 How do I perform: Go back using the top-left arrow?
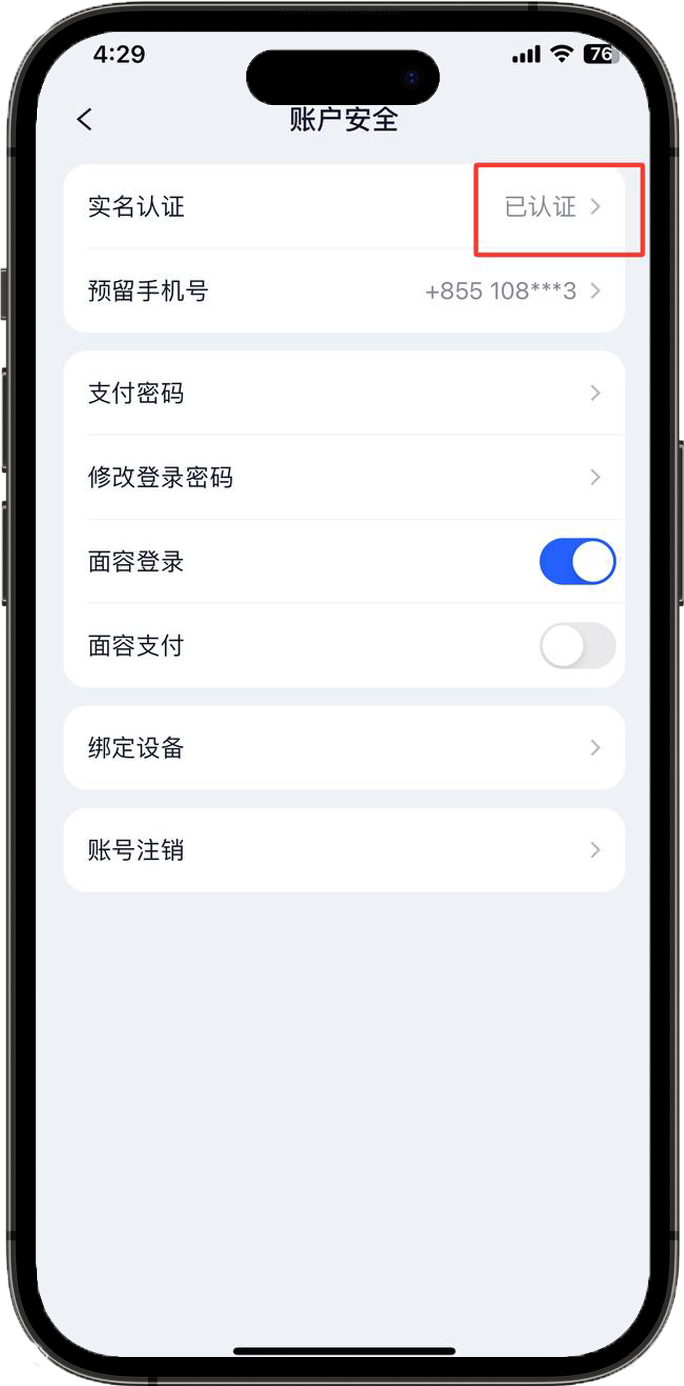coord(84,119)
